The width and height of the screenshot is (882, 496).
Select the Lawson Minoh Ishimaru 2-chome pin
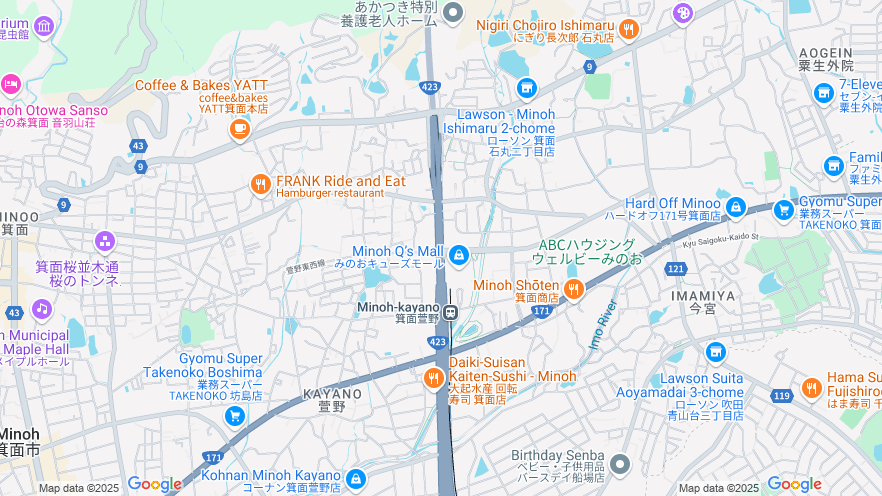[527, 89]
